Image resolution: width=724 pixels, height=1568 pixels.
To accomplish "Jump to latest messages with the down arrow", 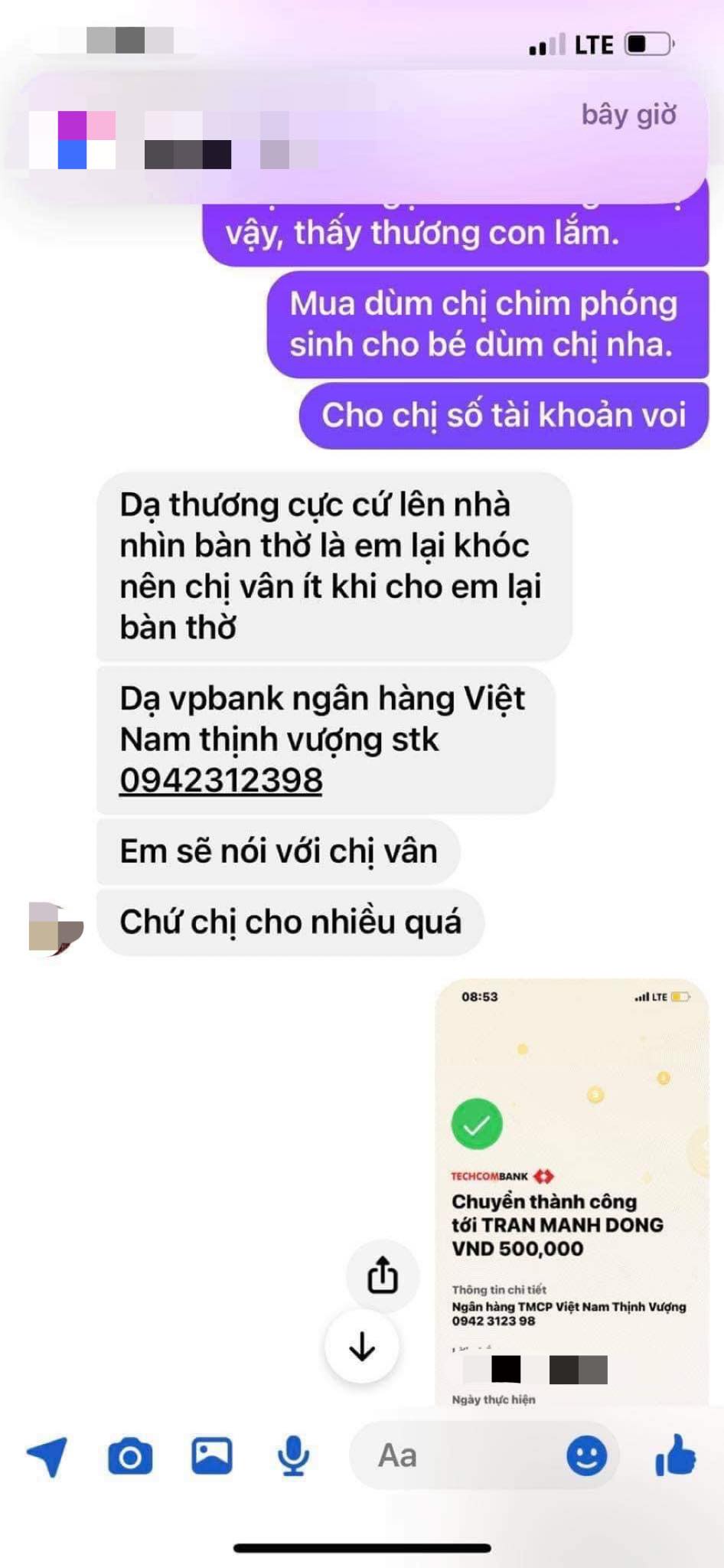I will [x=362, y=1347].
